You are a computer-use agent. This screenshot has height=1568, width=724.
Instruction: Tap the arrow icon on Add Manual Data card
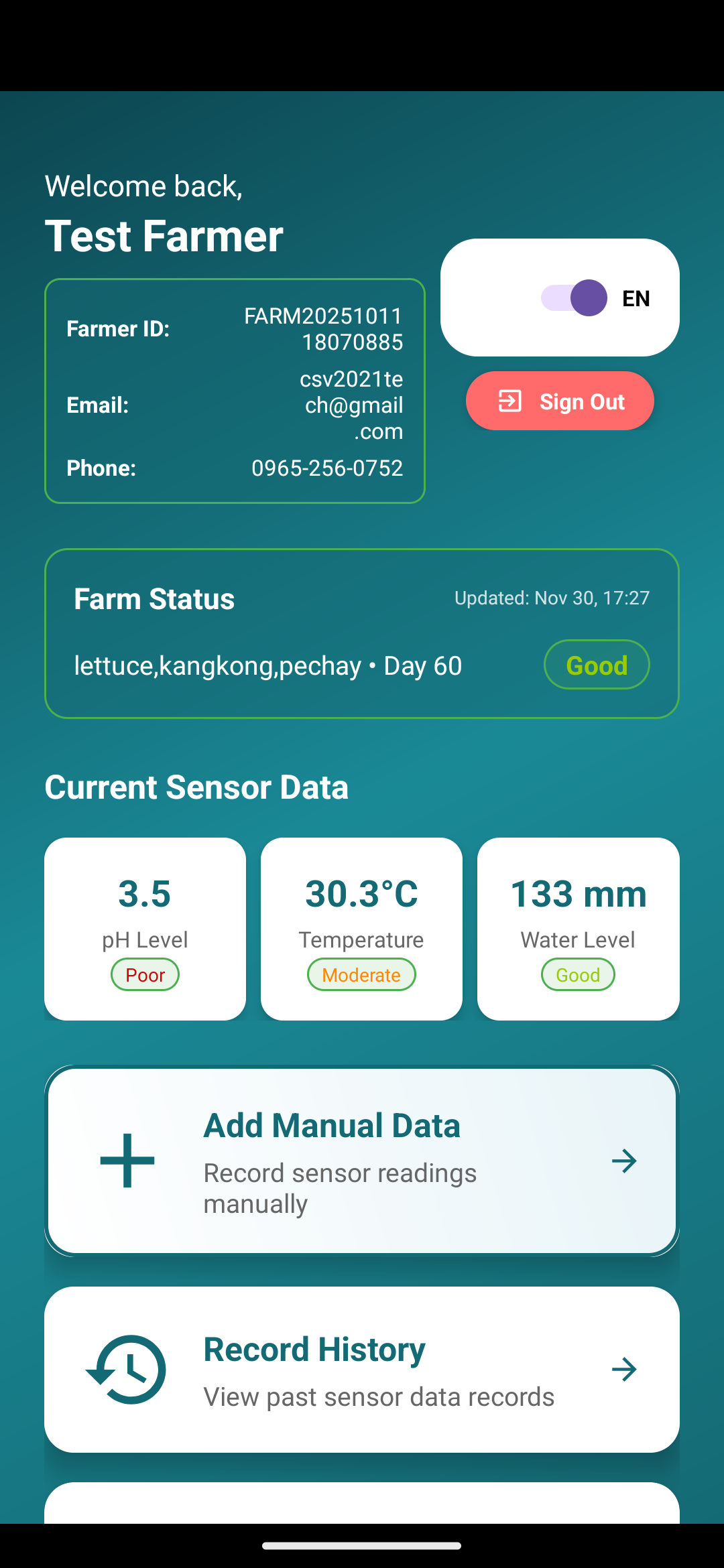pyautogui.click(x=624, y=1161)
